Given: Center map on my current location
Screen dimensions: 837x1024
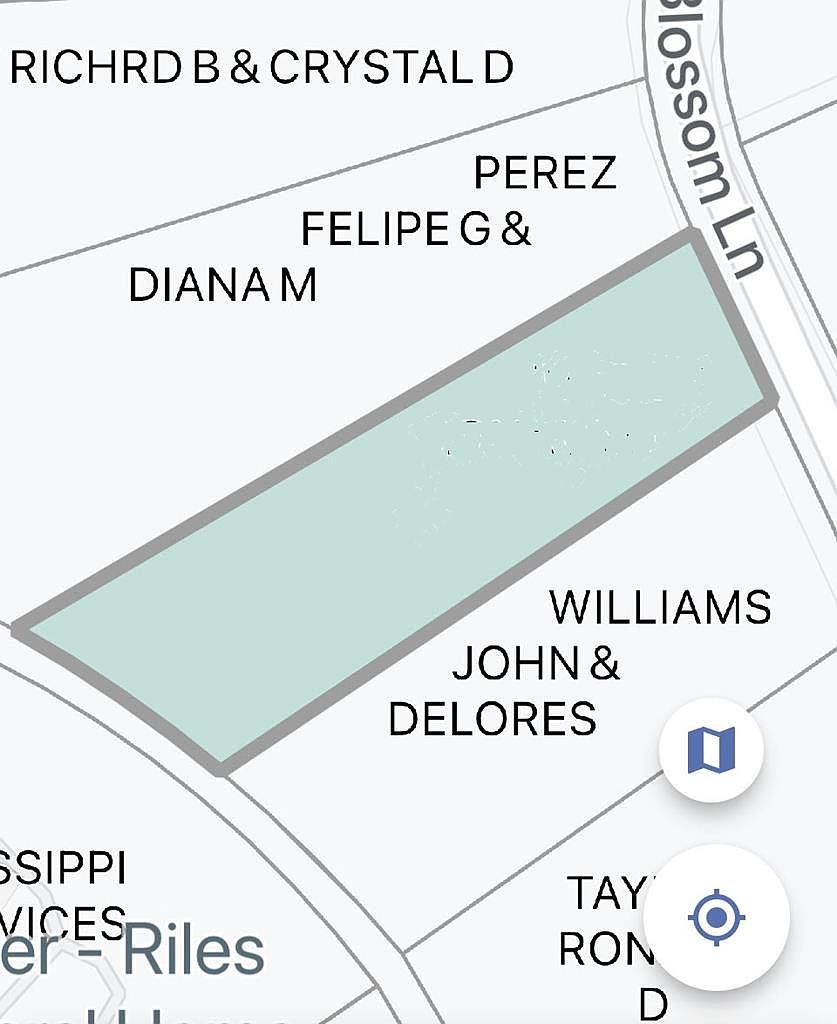Looking at the screenshot, I should point(716,916).
